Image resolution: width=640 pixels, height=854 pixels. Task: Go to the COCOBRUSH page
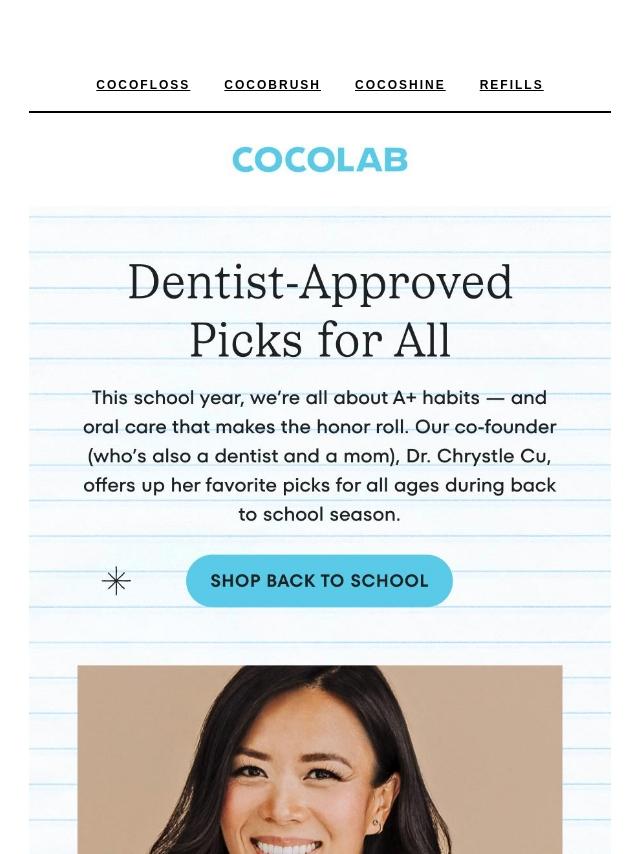(272, 85)
